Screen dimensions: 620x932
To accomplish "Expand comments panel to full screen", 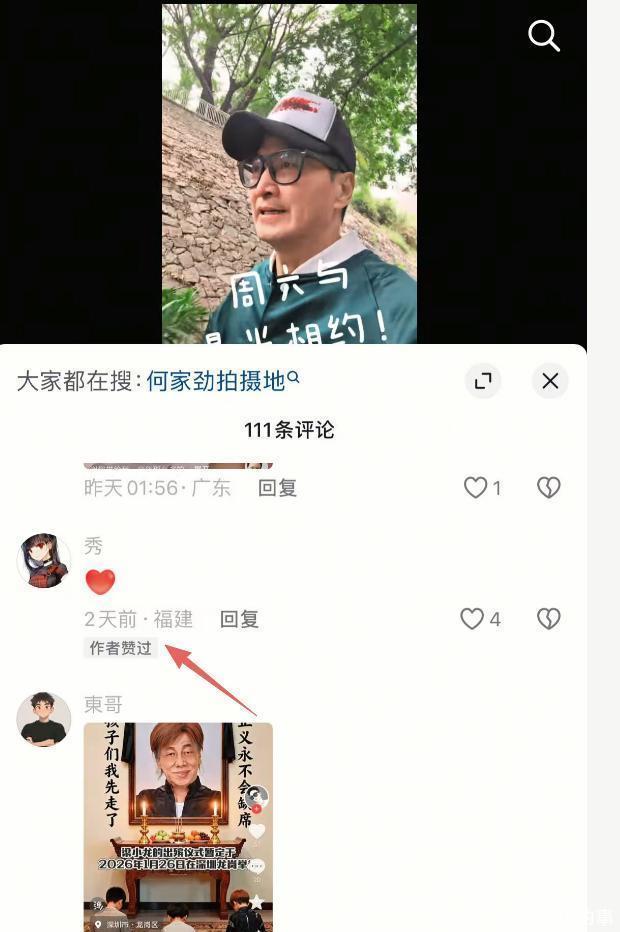I will [483, 381].
